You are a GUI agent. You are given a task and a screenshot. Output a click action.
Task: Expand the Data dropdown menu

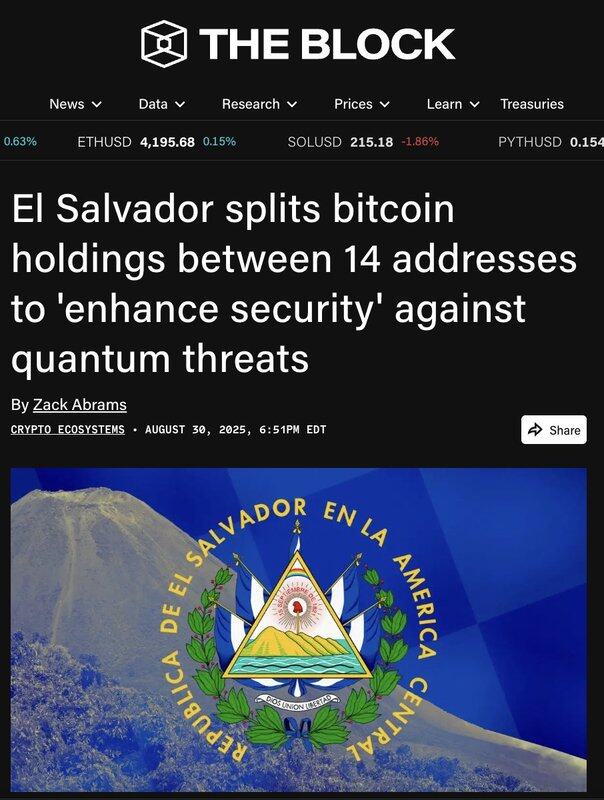pos(161,104)
